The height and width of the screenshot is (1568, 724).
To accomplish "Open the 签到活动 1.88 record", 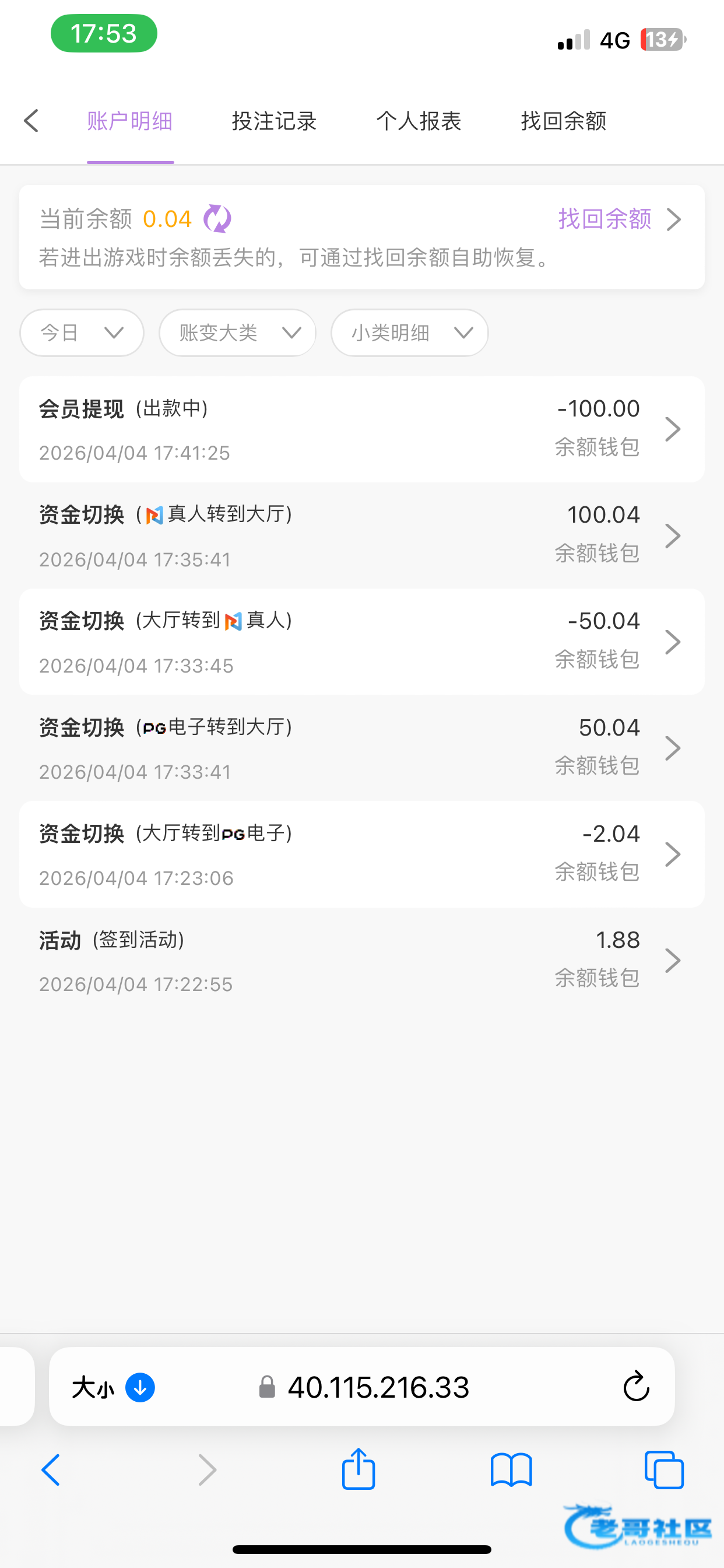I will pyautogui.click(x=361, y=961).
